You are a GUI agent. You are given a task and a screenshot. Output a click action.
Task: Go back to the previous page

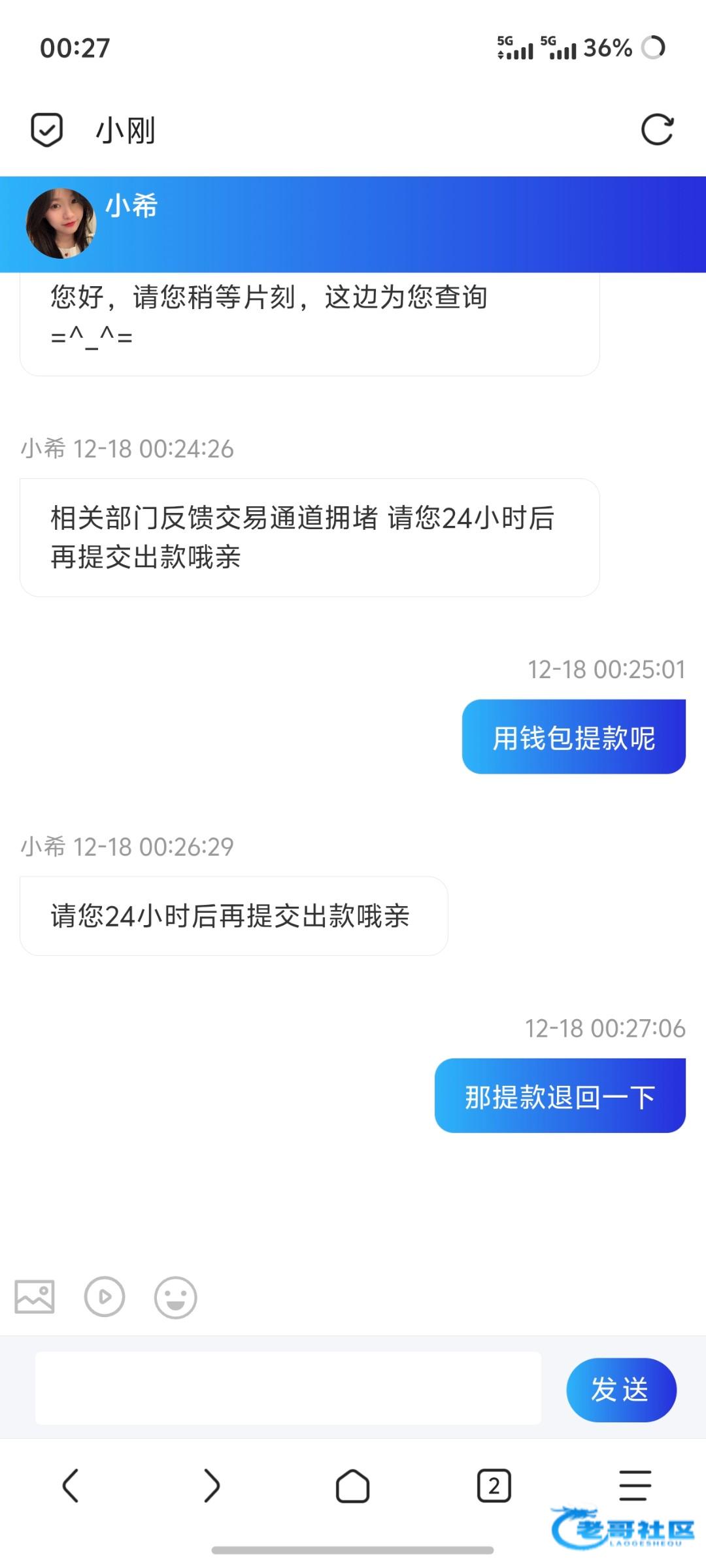(71, 1486)
